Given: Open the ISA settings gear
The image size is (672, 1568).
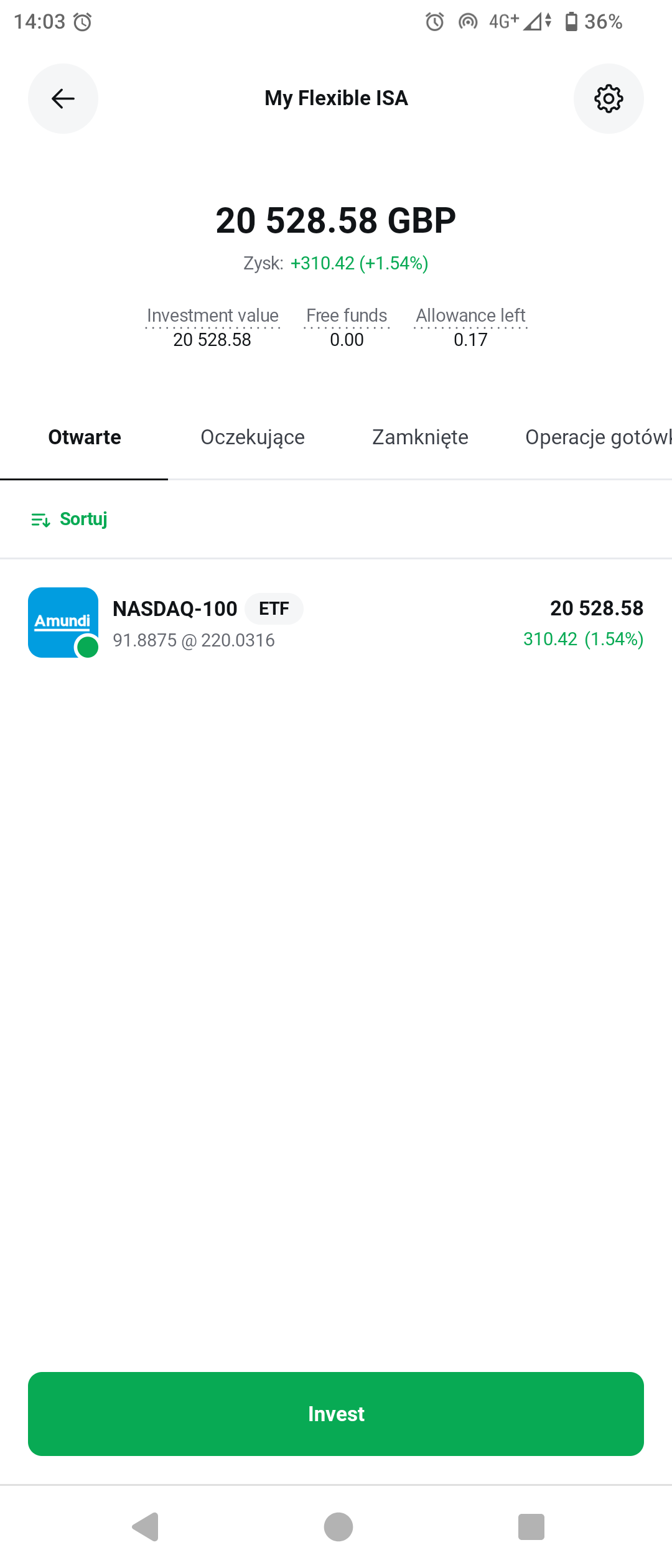Looking at the screenshot, I should point(608,98).
